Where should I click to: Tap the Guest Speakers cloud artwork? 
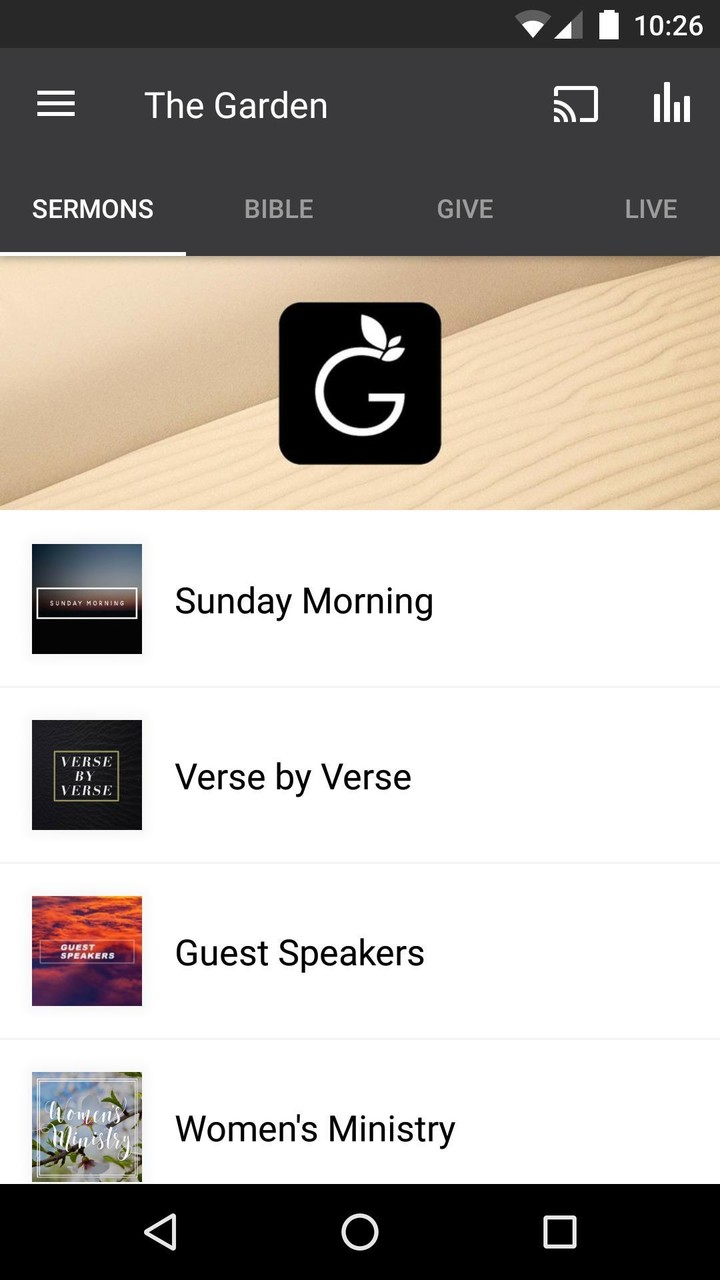[87, 951]
